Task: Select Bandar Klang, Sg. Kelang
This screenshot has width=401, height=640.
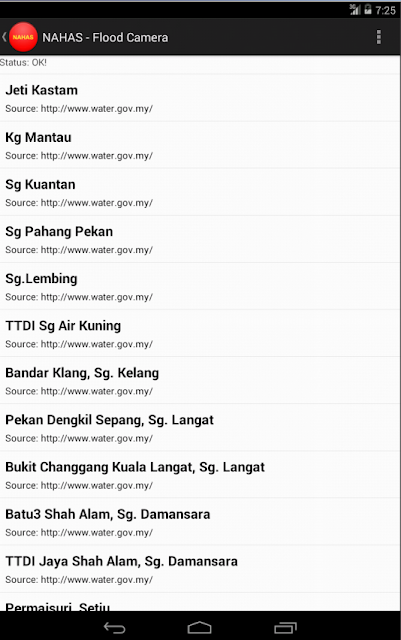Action: [x=200, y=380]
